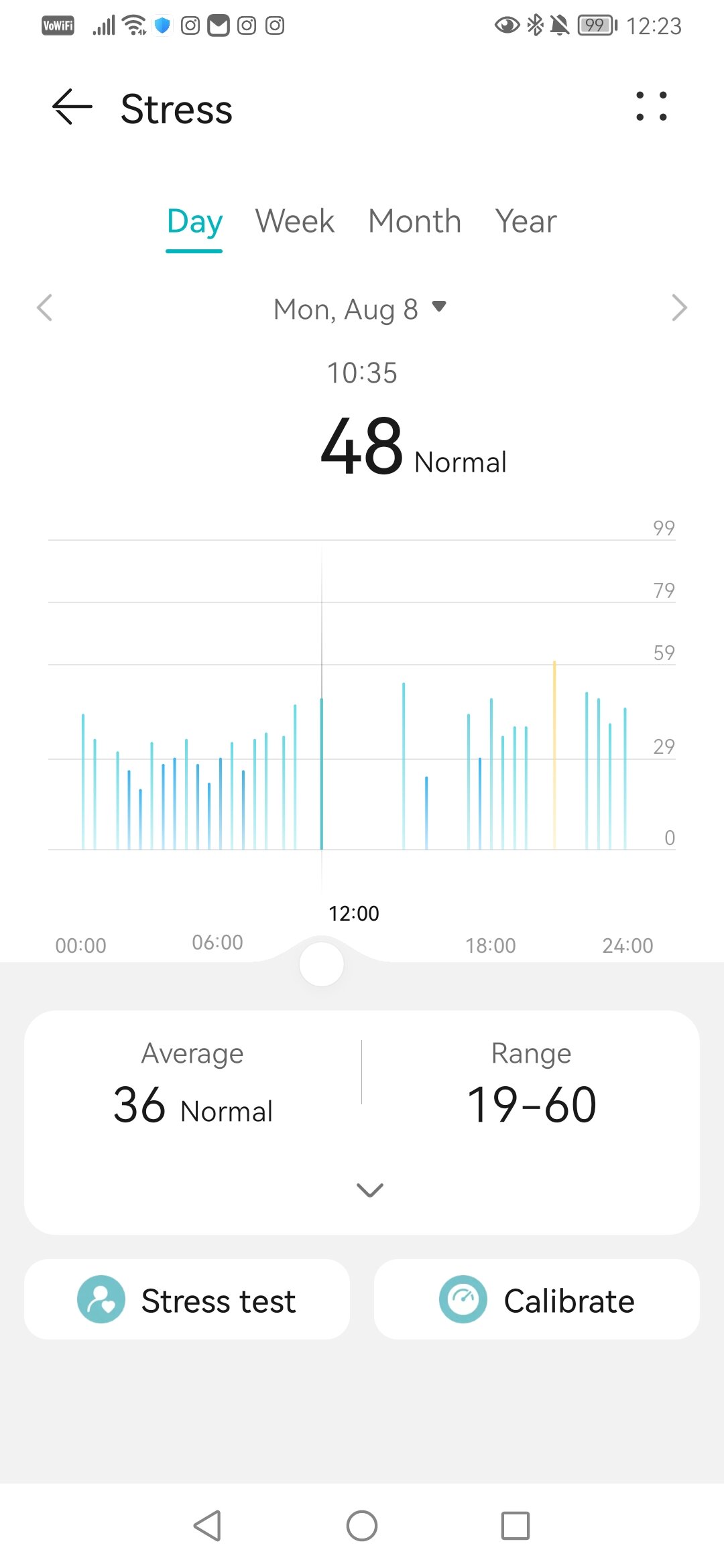Select the Day tab
The image size is (724, 1568).
click(x=194, y=222)
